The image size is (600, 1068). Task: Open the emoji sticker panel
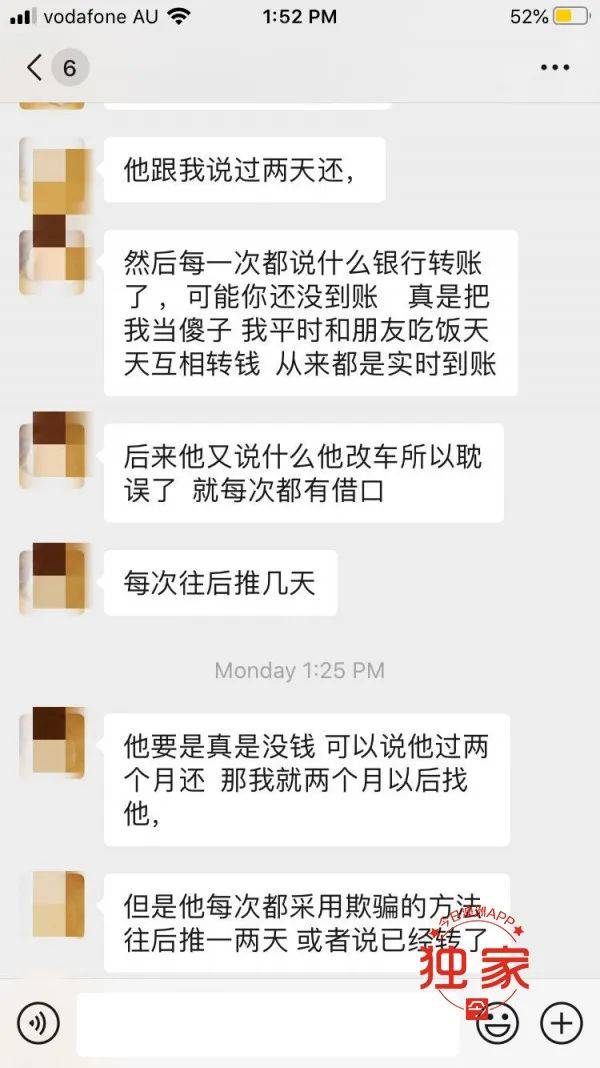[497, 1023]
